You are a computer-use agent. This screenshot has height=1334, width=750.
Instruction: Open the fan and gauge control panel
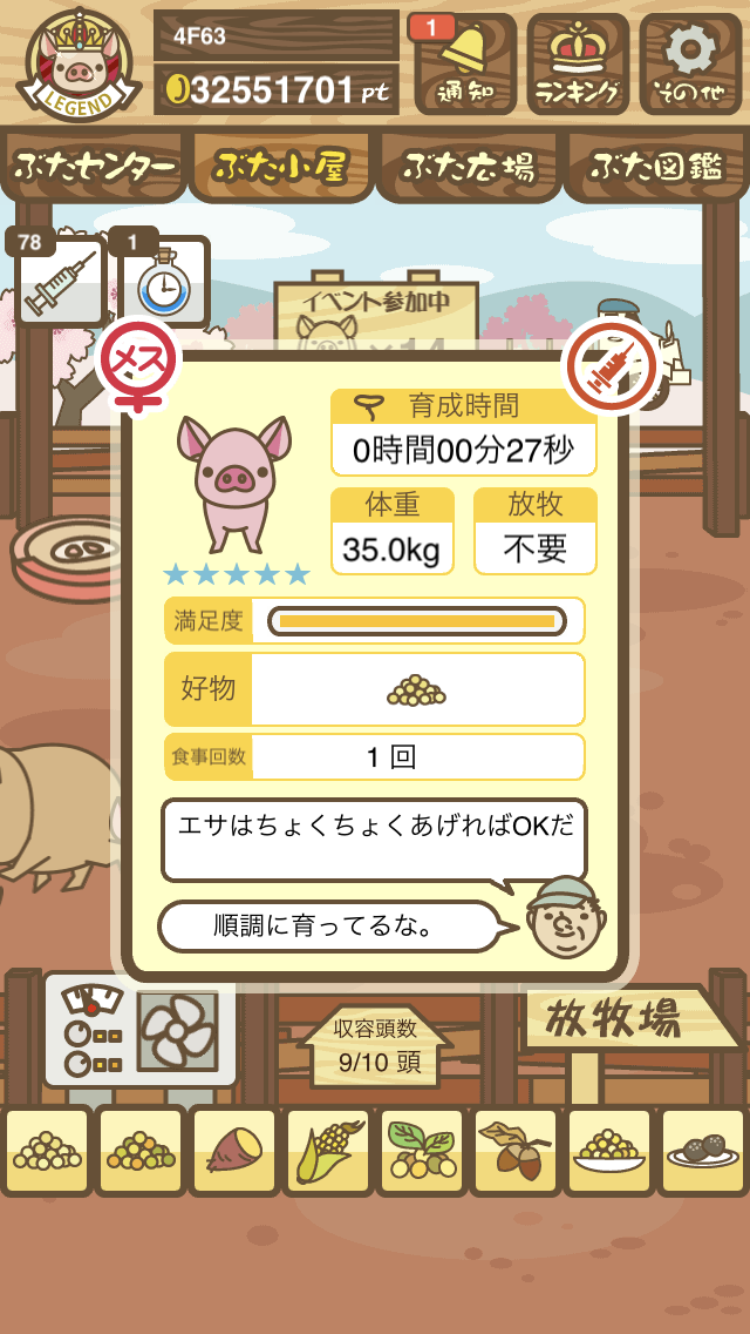[141, 1030]
